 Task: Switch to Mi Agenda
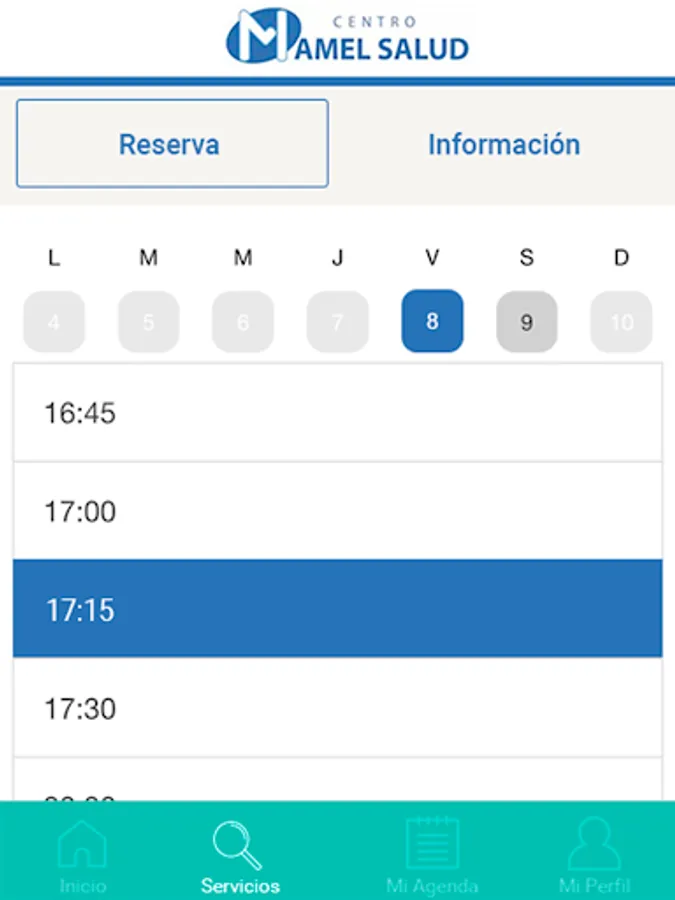[x=432, y=856]
